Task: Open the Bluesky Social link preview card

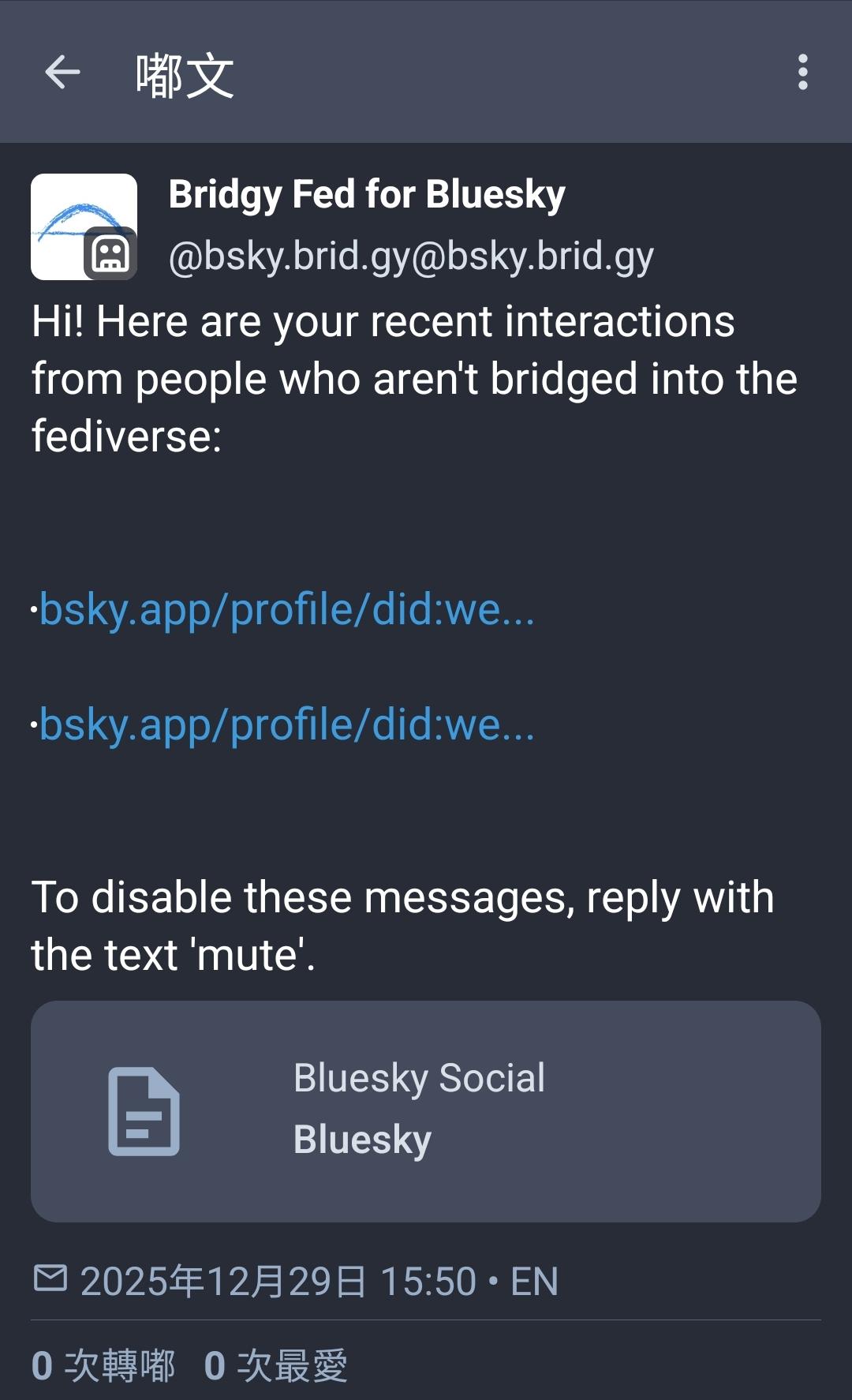Action: [426, 1111]
